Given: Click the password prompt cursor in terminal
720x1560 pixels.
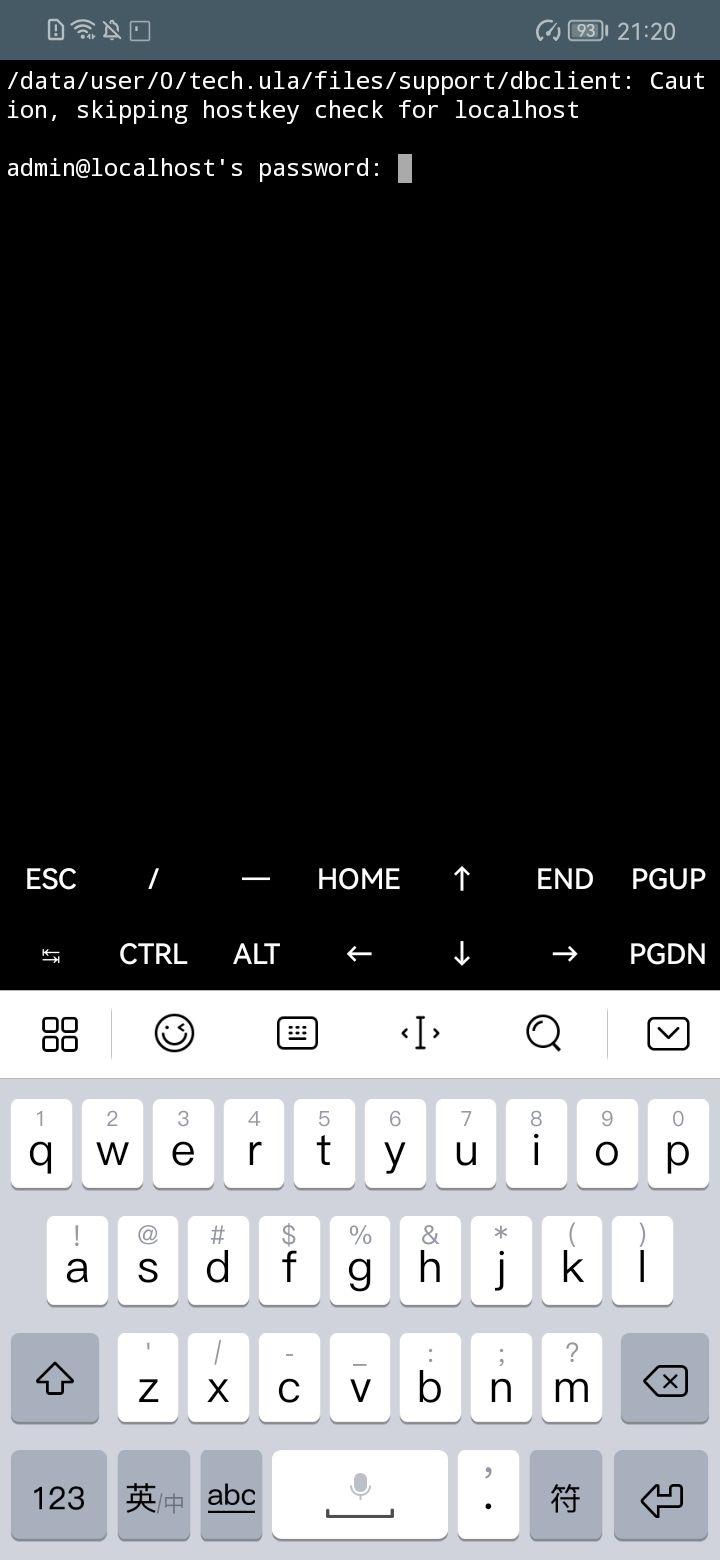Looking at the screenshot, I should pos(406,168).
